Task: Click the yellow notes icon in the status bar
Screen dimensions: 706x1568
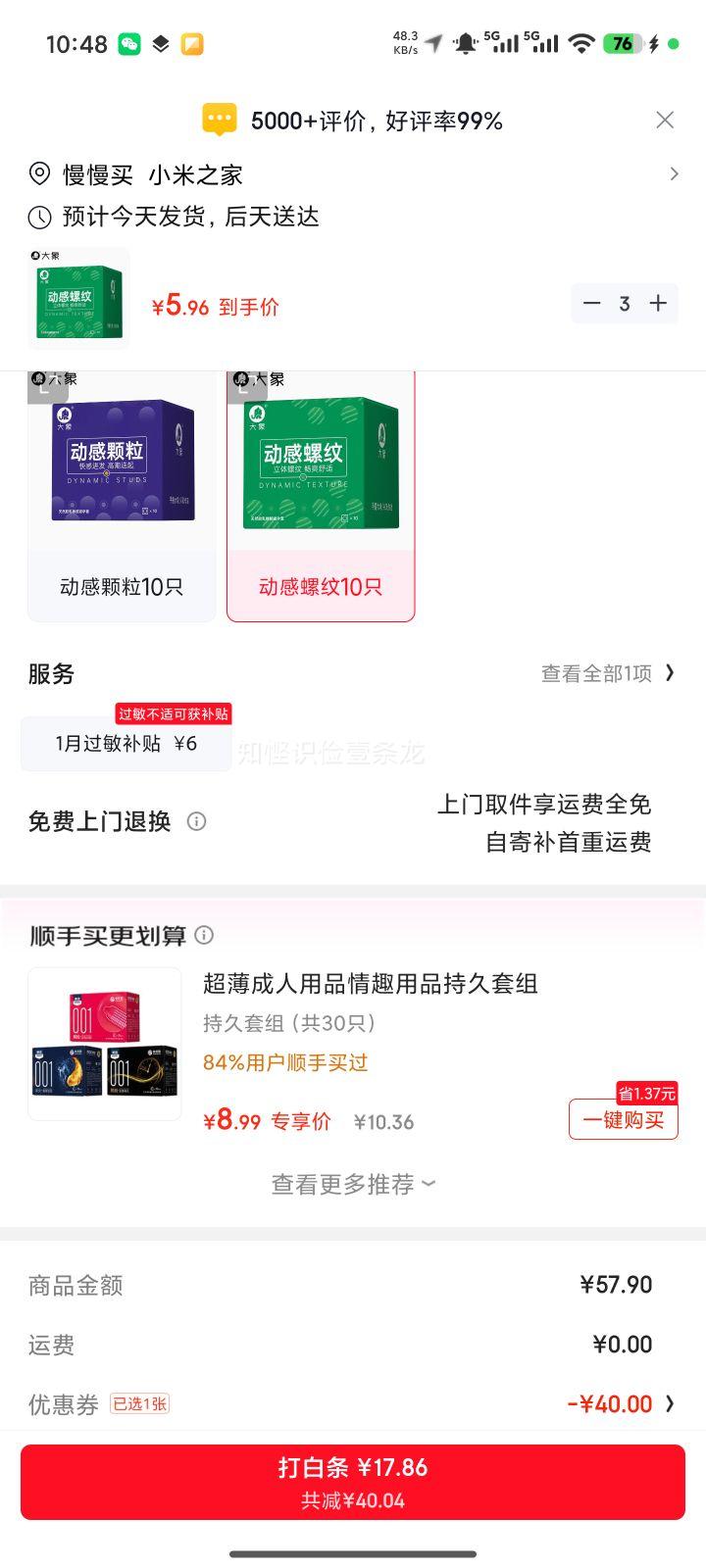Action: coord(192,44)
